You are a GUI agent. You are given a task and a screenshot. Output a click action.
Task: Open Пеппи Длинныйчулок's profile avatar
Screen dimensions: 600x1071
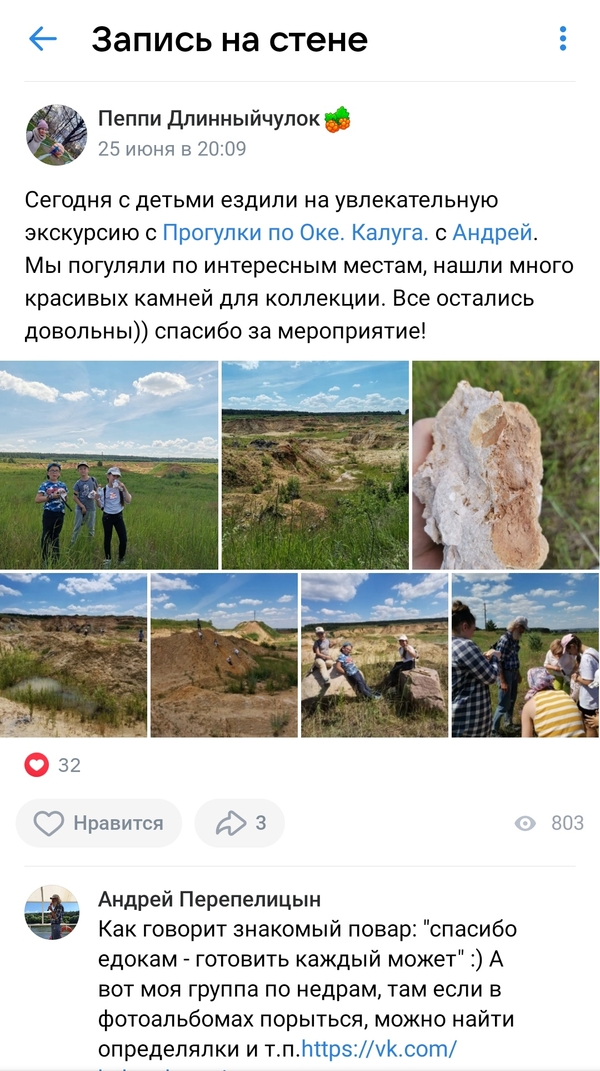click(56, 134)
